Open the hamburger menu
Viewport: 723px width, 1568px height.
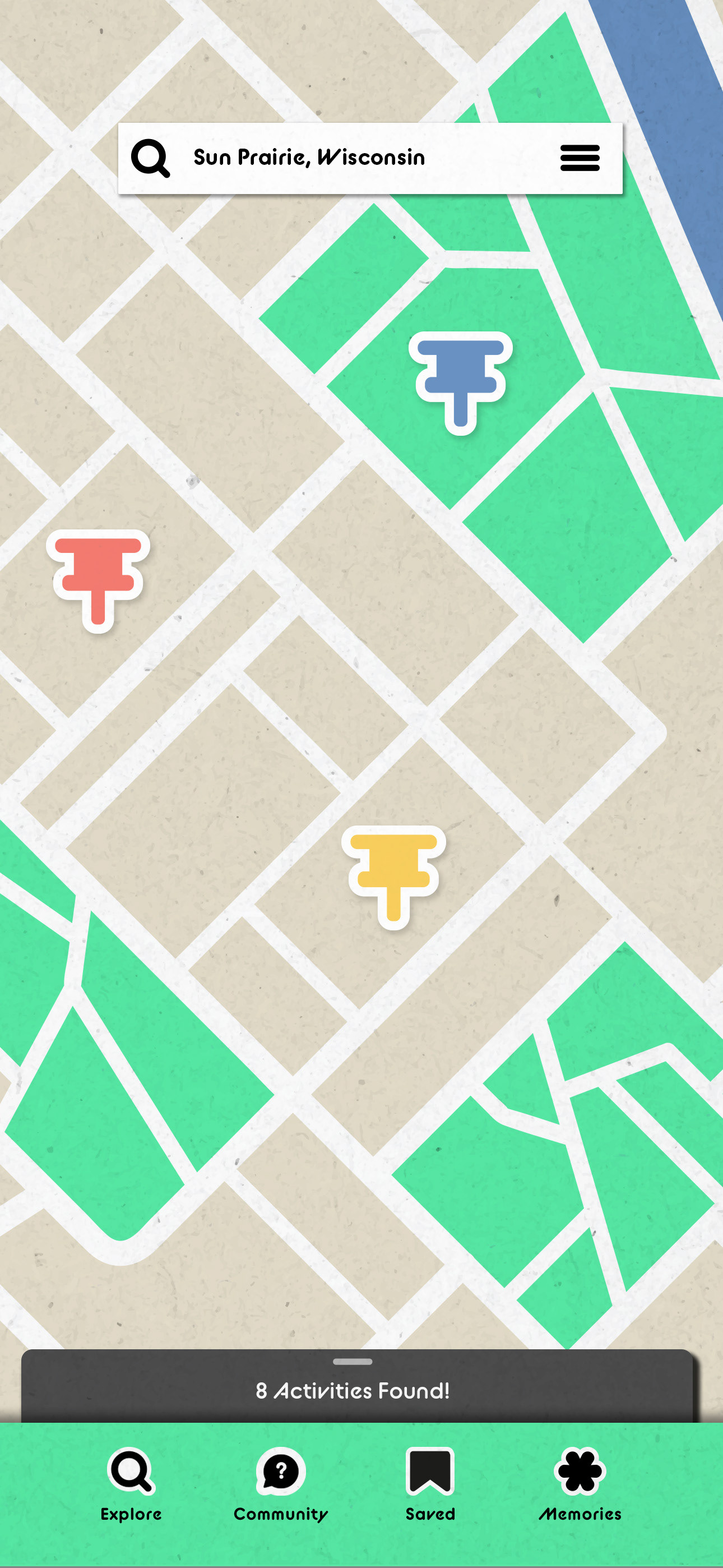(580, 158)
